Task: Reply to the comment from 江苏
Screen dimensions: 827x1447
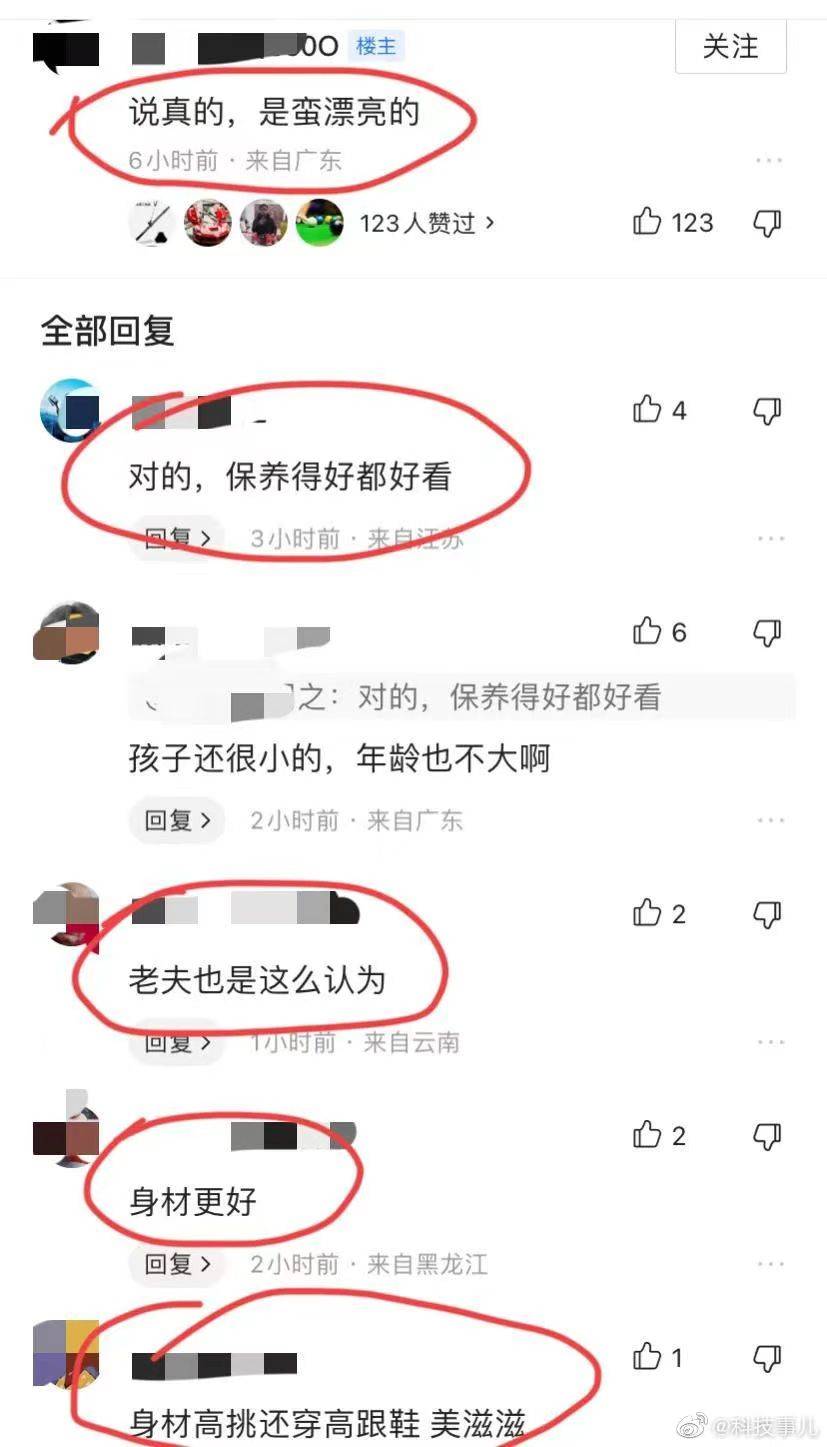Action: 177,538
